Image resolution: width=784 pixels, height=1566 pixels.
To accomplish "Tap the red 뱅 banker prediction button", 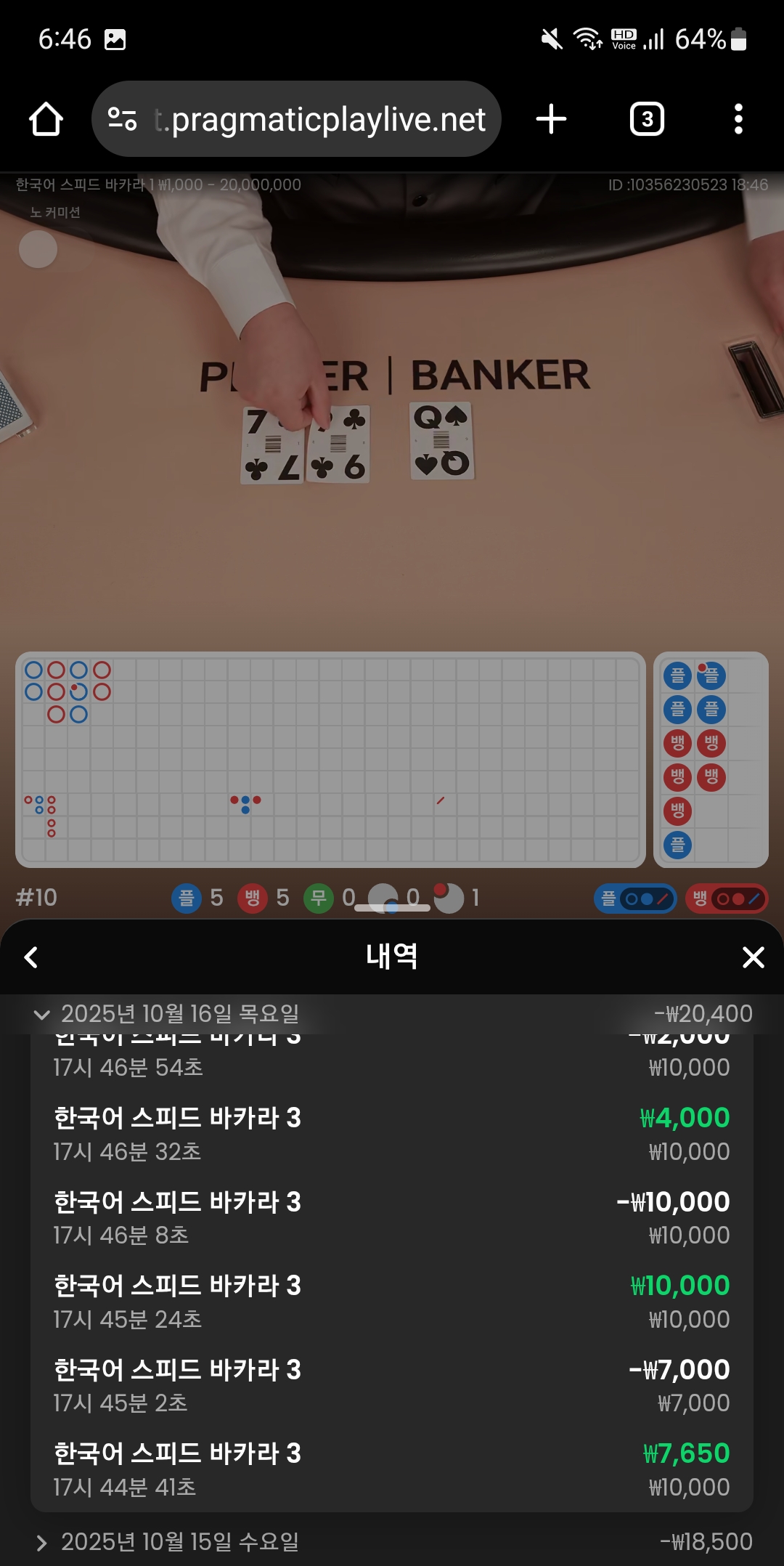I will (x=726, y=898).
